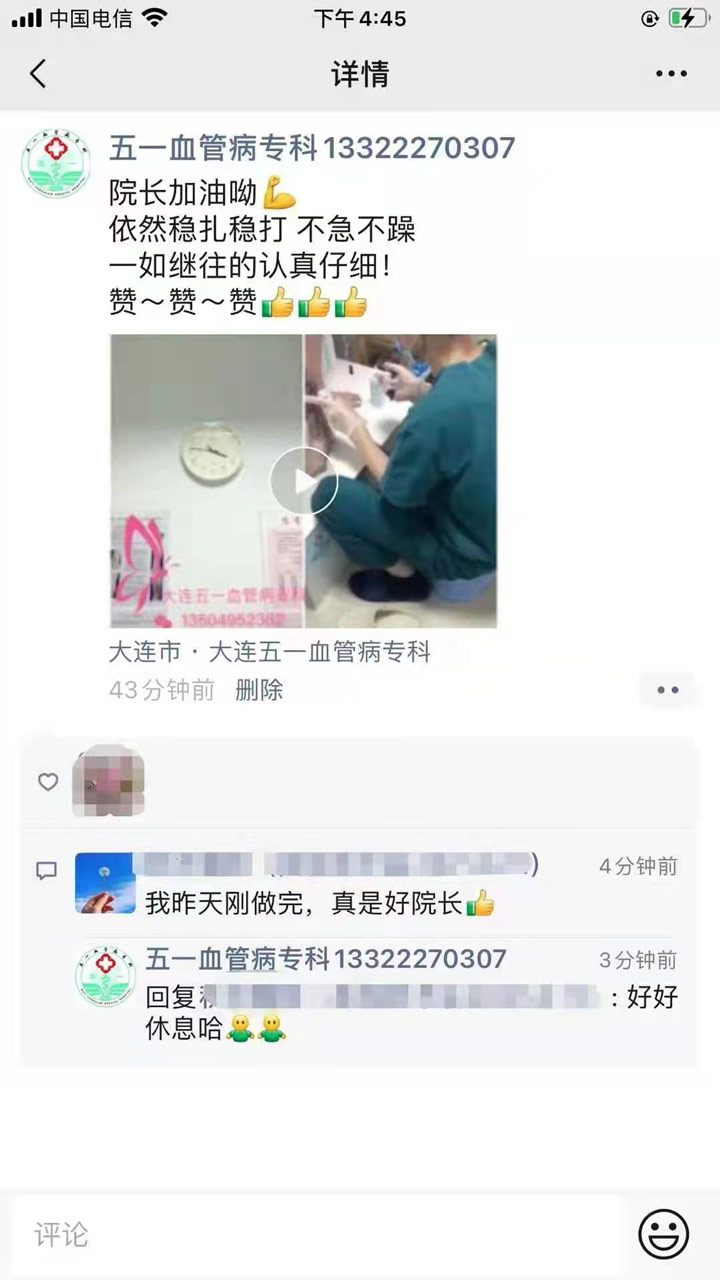Open the poster's profile from the post name
720x1280 pixels.
(312, 149)
